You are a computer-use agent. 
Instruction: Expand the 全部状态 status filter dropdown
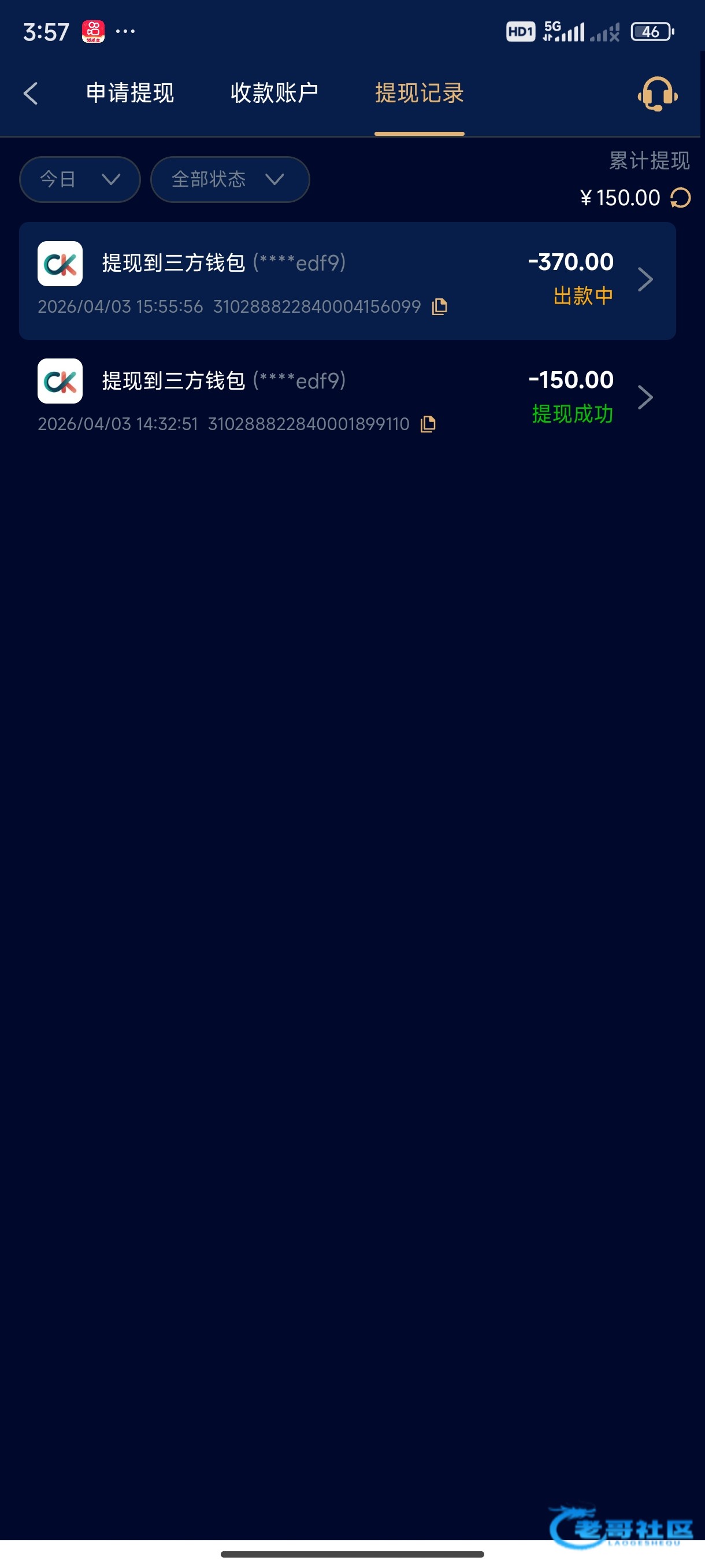[229, 180]
